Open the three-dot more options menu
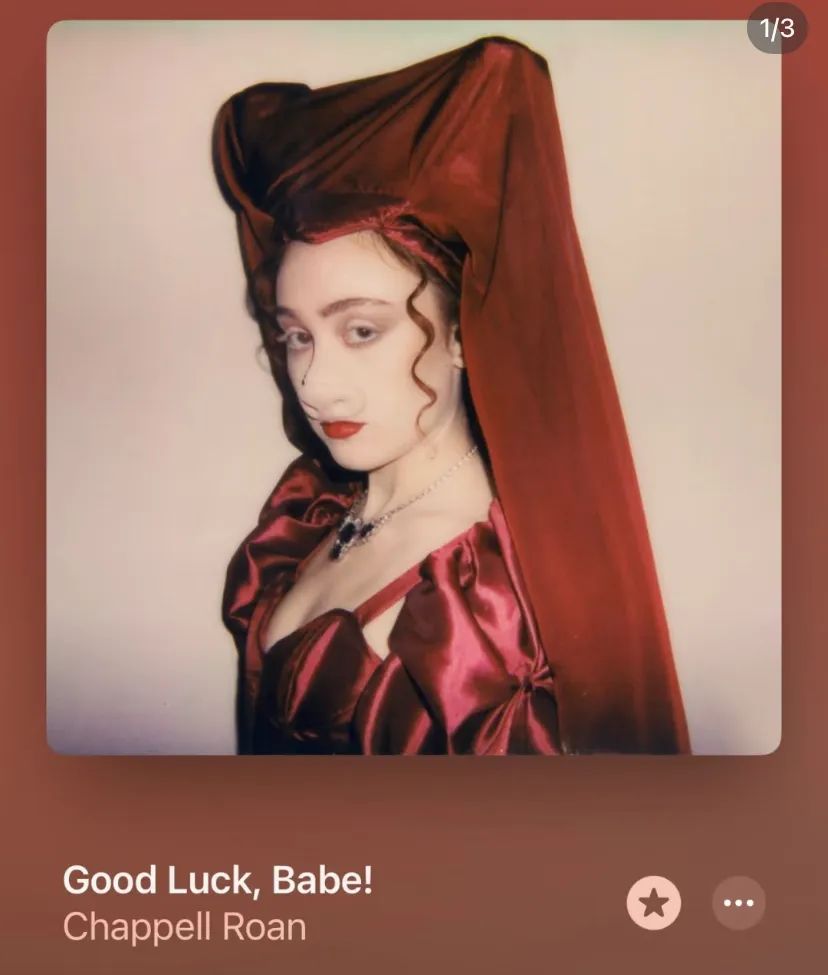This screenshot has width=828, height=975. (738, 903)
